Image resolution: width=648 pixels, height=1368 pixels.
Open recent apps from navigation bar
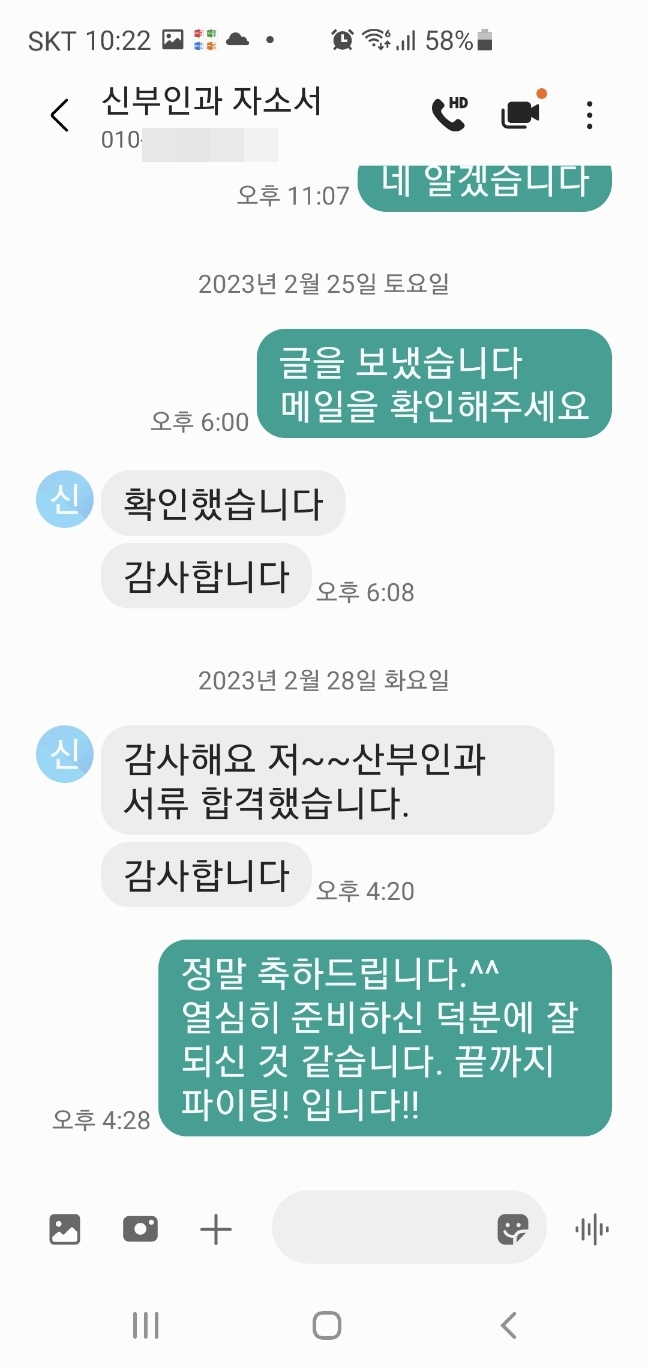146,1326
